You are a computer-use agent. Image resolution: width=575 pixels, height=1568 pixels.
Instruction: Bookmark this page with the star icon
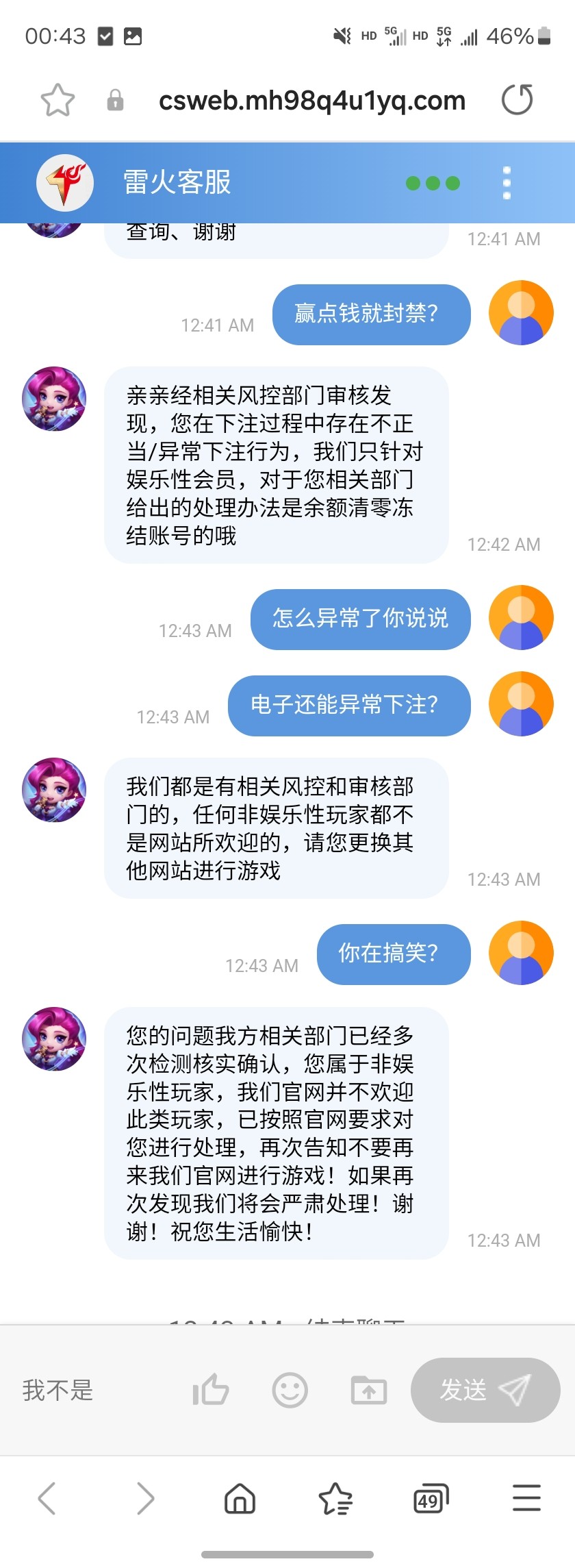tap(57, 101)
